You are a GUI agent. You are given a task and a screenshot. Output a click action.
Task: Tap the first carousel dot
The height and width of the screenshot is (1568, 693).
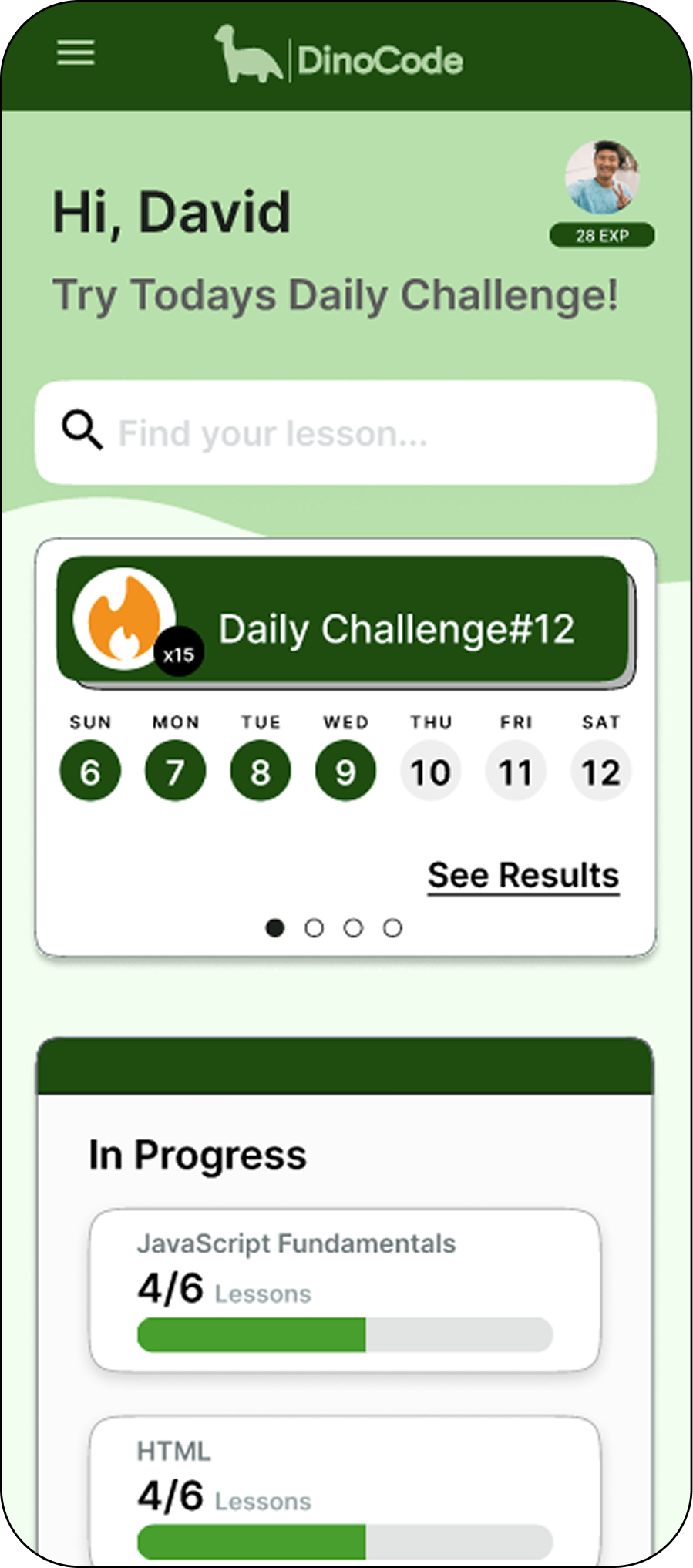pos(275,928)
